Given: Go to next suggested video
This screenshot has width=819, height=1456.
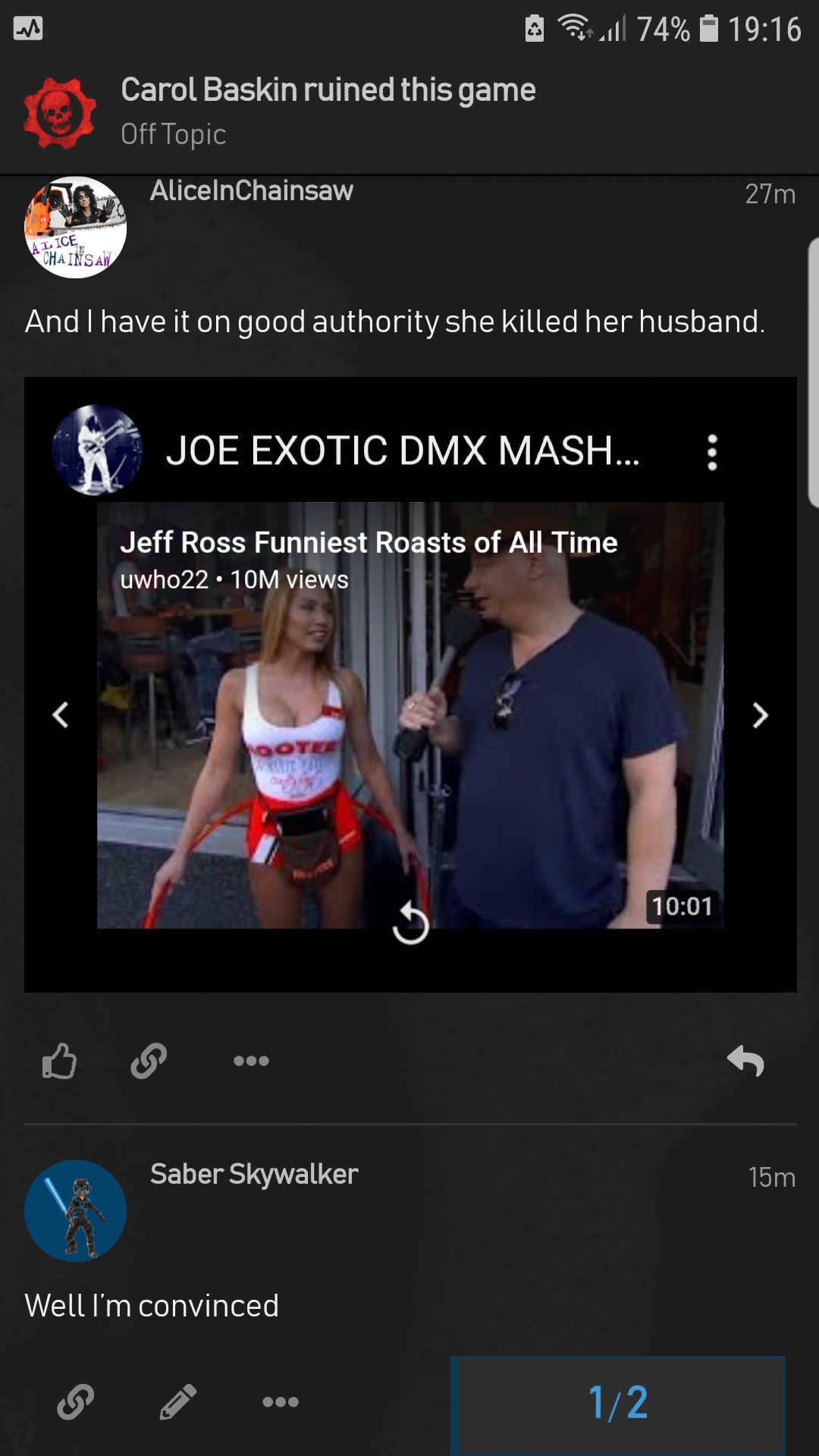Looking at the screenshot, I should click(x=760, y=714).
